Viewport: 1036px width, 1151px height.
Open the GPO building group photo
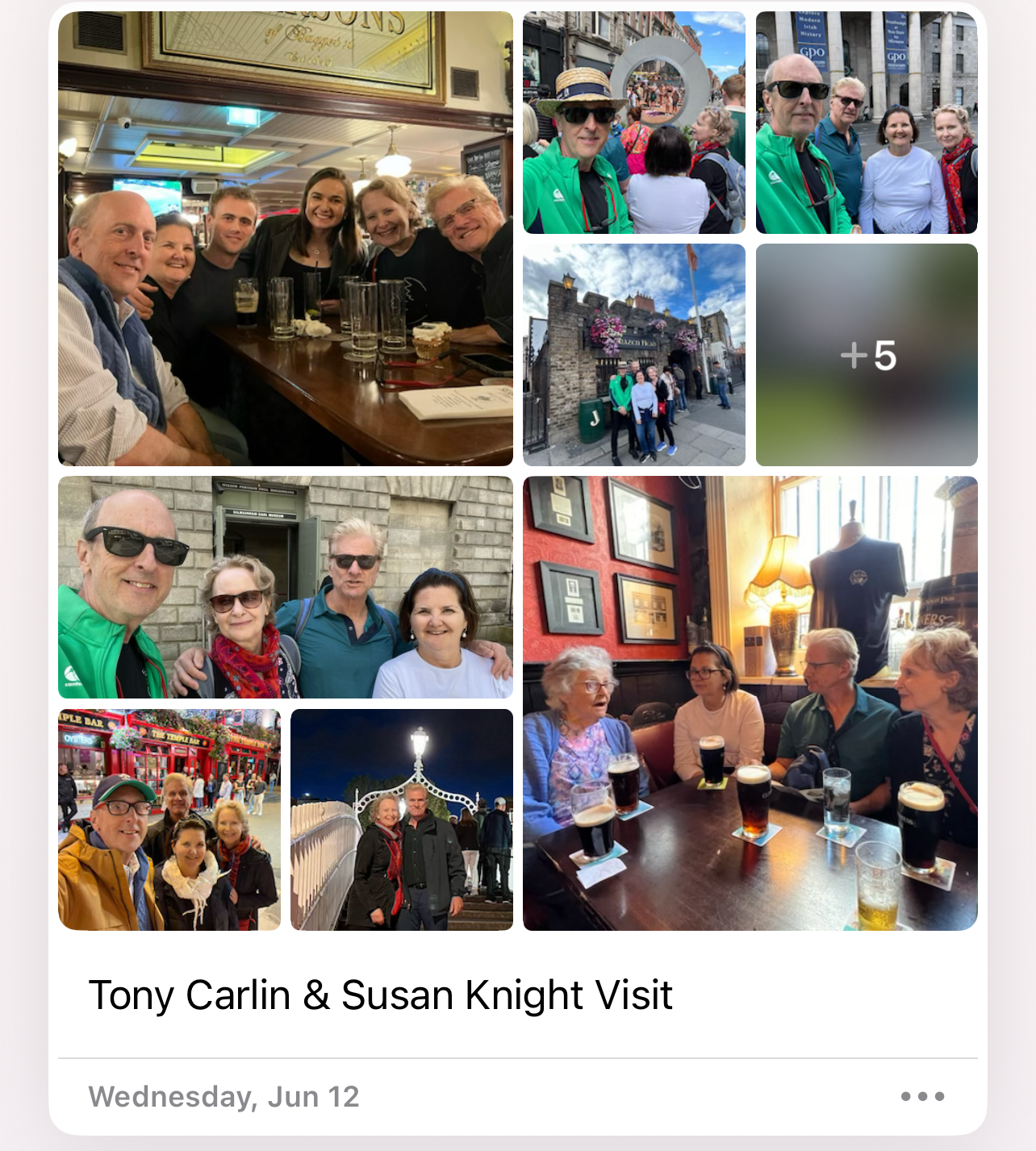[867, 123]
